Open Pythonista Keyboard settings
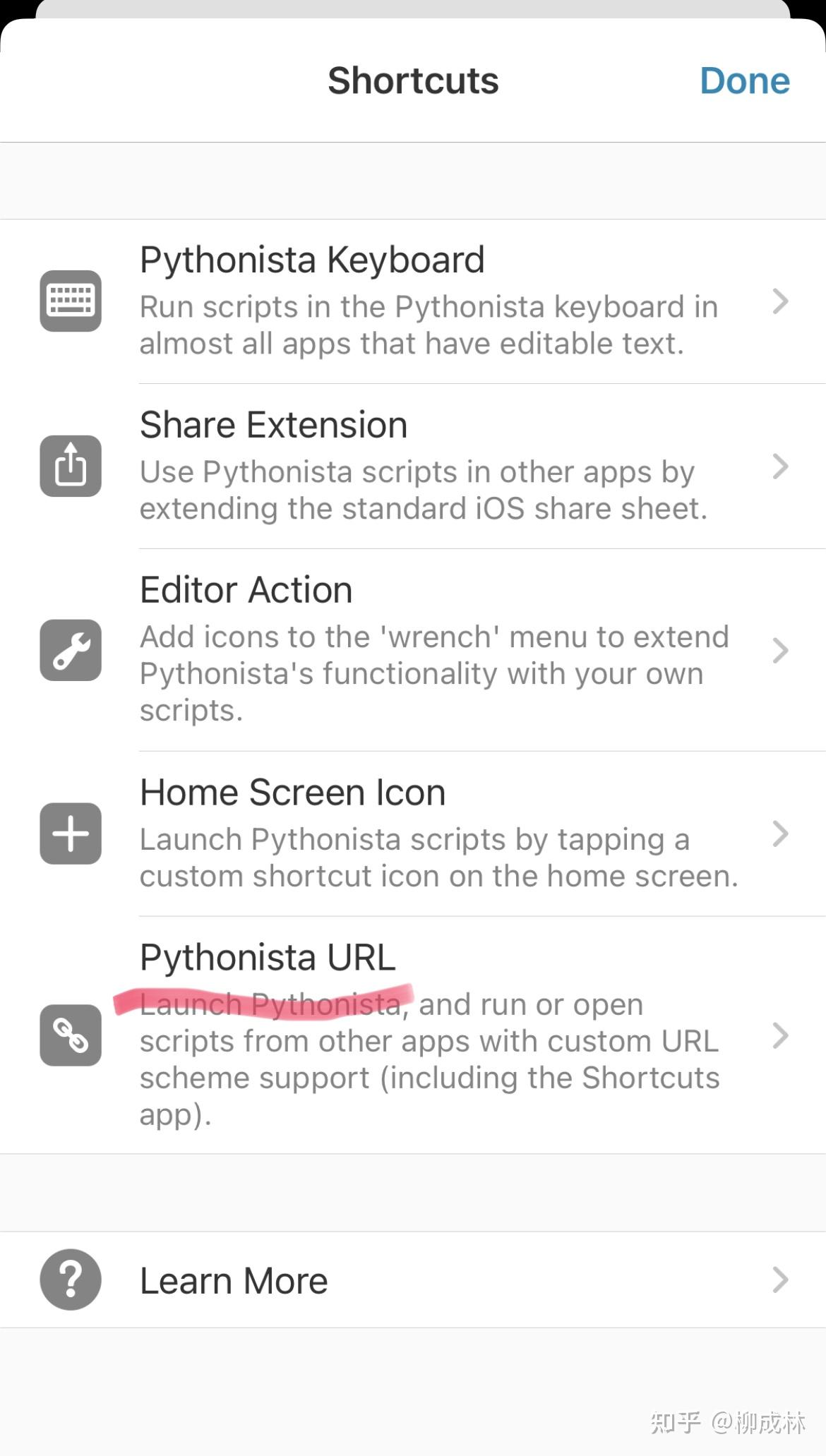826x1456 pixels. [413, 301]
